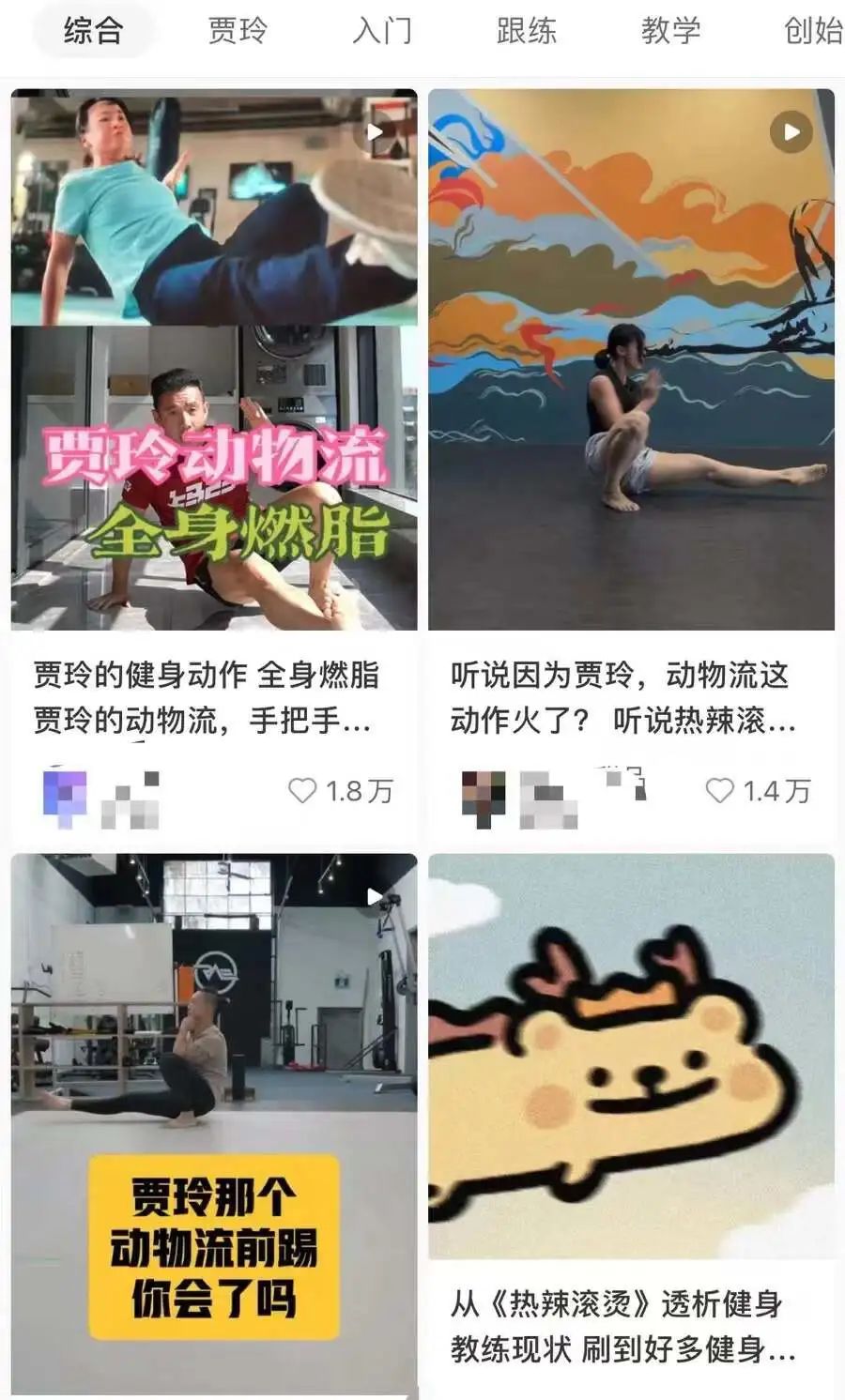
Task: View author avatar of the 听说因为贾玲 post
Action: [484, 799]
